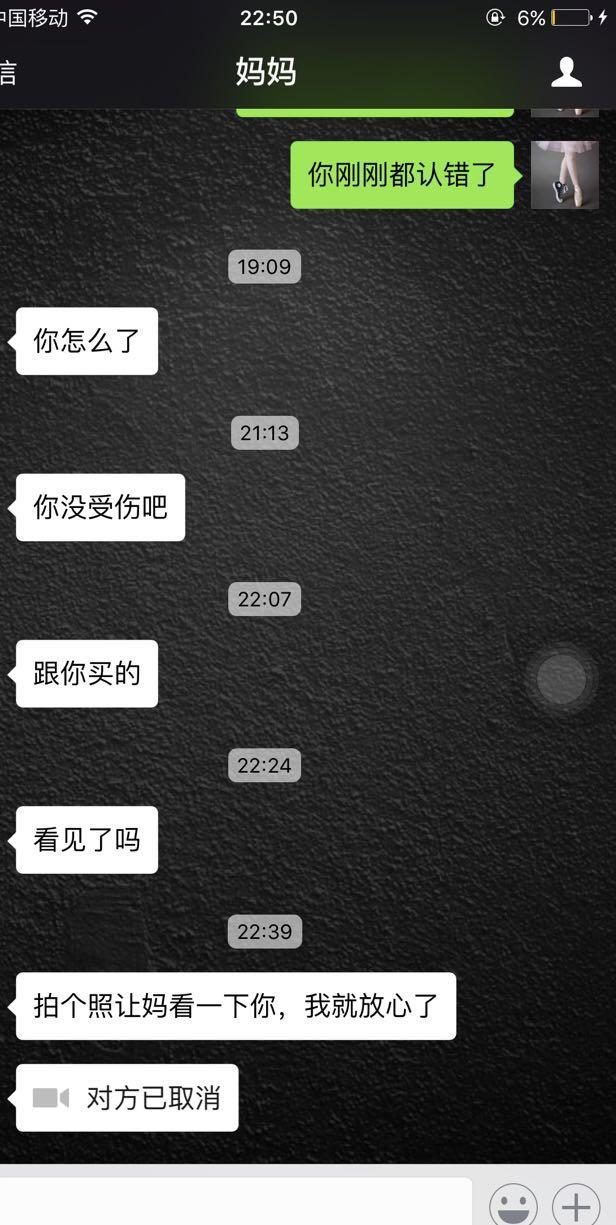The width and height of the screenshot is (616, 1225).
Task: Open chat info via the profile icon
Action: click(x=566, y=72)
